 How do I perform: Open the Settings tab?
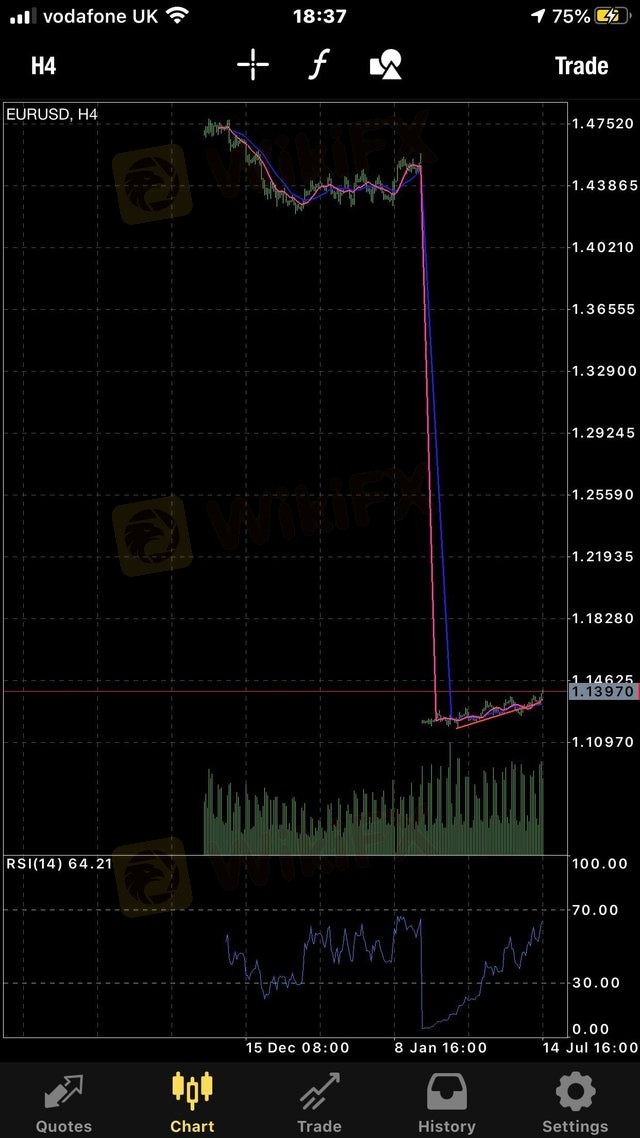pos(575,1102)
